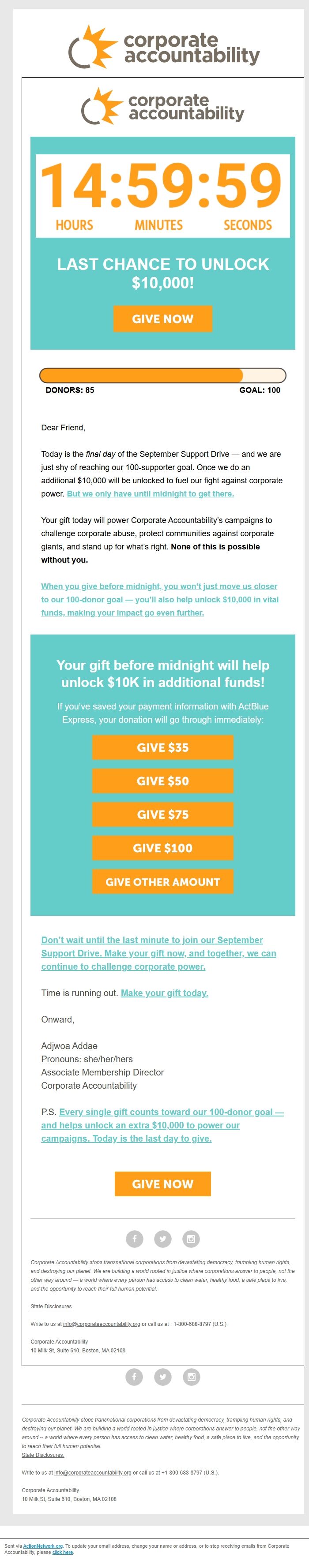The image size is (309, 1568).
Task: Open the Facebook icon right below the GIVE NOW button
Action: point(134,1239)
